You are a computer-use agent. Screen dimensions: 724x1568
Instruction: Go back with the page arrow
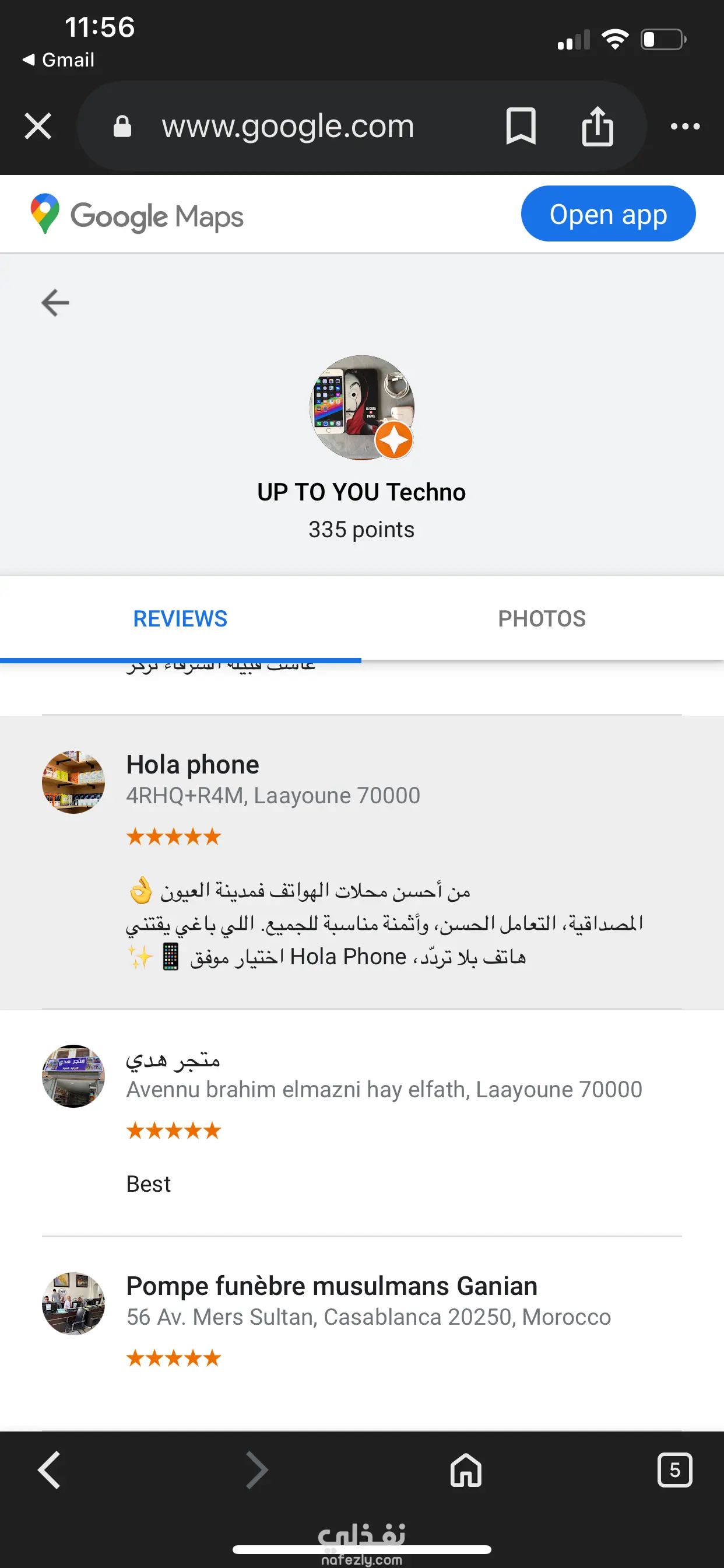[x=55, y=303]
